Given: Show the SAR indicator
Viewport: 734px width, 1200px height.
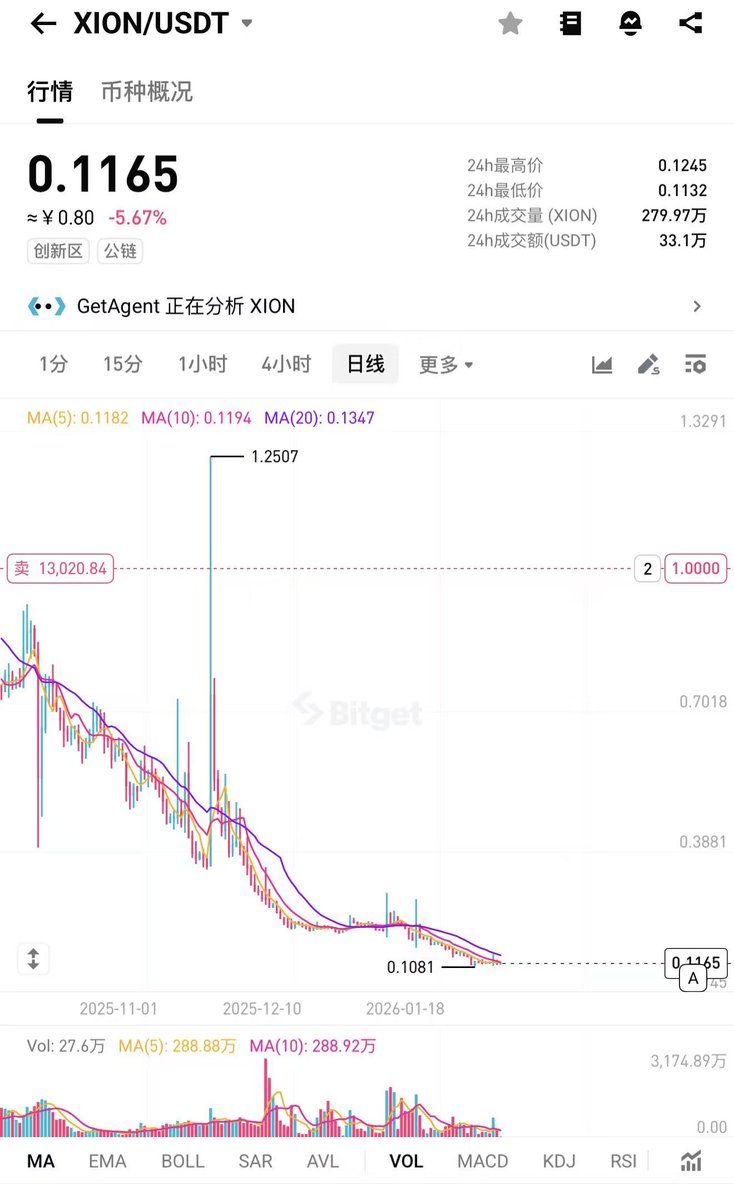Looking at the screenshot, I should [255, 1161].
